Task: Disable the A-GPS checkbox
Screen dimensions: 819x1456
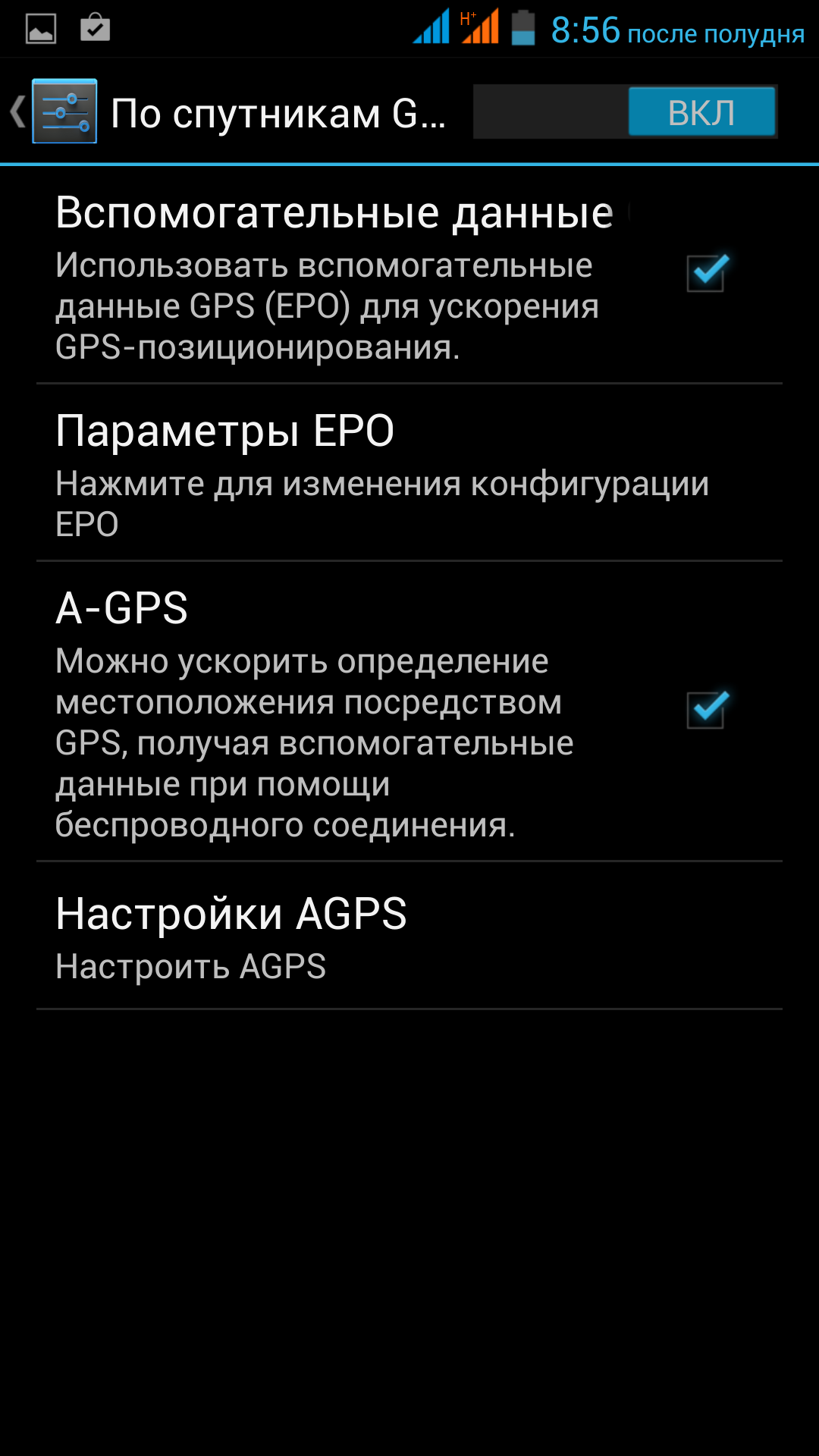Action: [x=706, y=710]
